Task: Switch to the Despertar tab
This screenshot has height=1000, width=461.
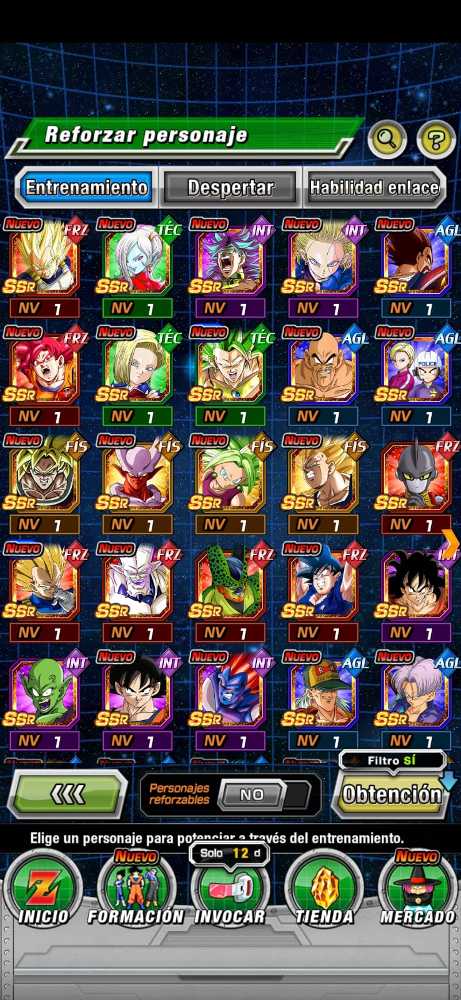Action: pos(230,188)
